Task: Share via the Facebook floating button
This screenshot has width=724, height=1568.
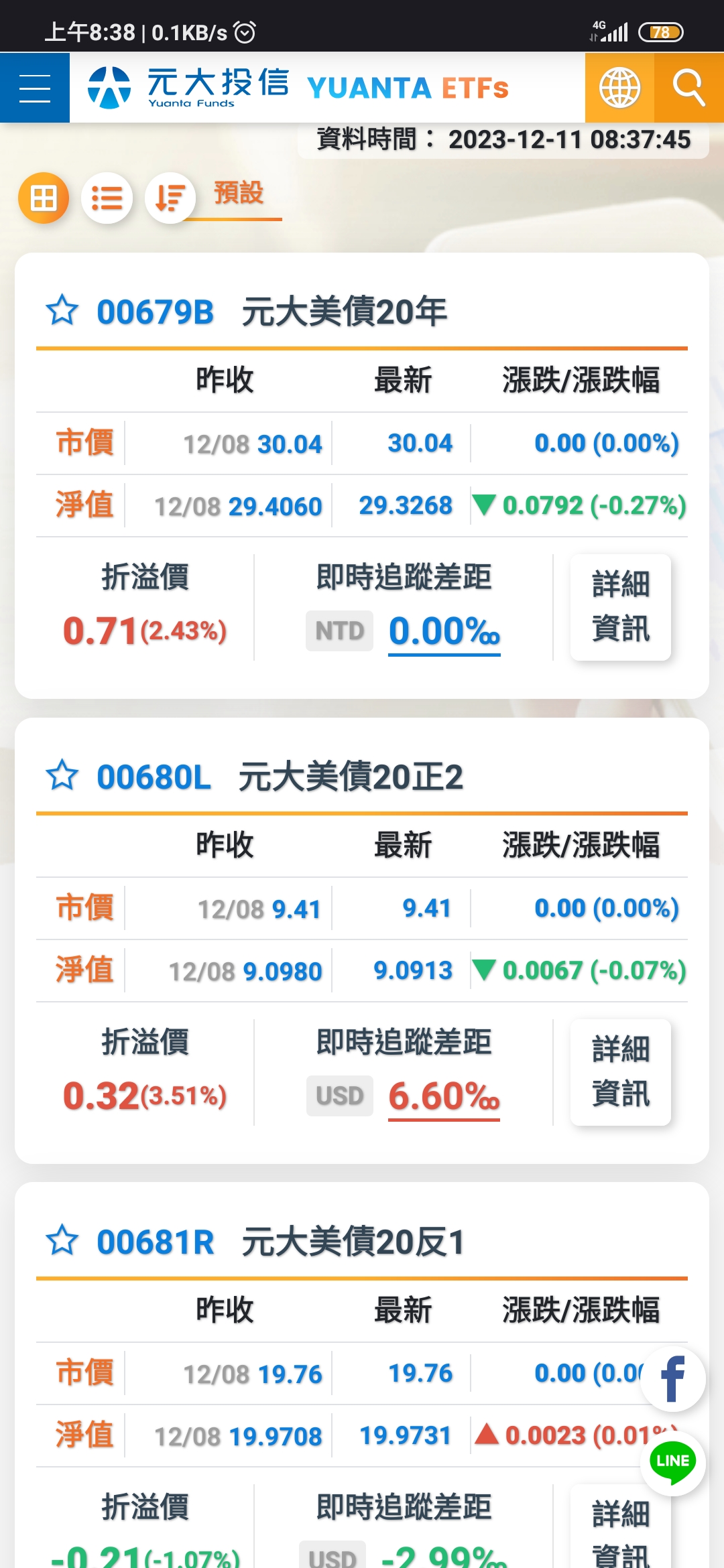Action: 672,1379
